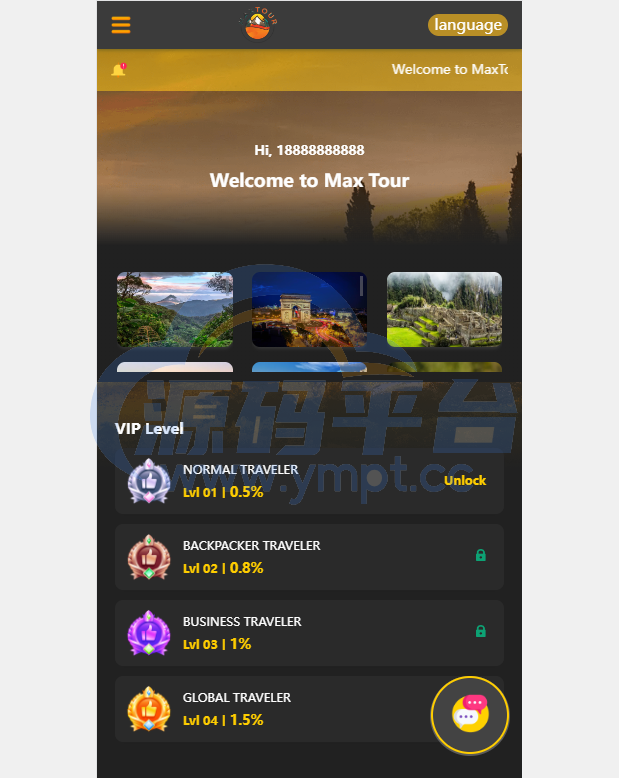Open the hamburger menu
The image size is (619, 778).
[x=121, y=25]
